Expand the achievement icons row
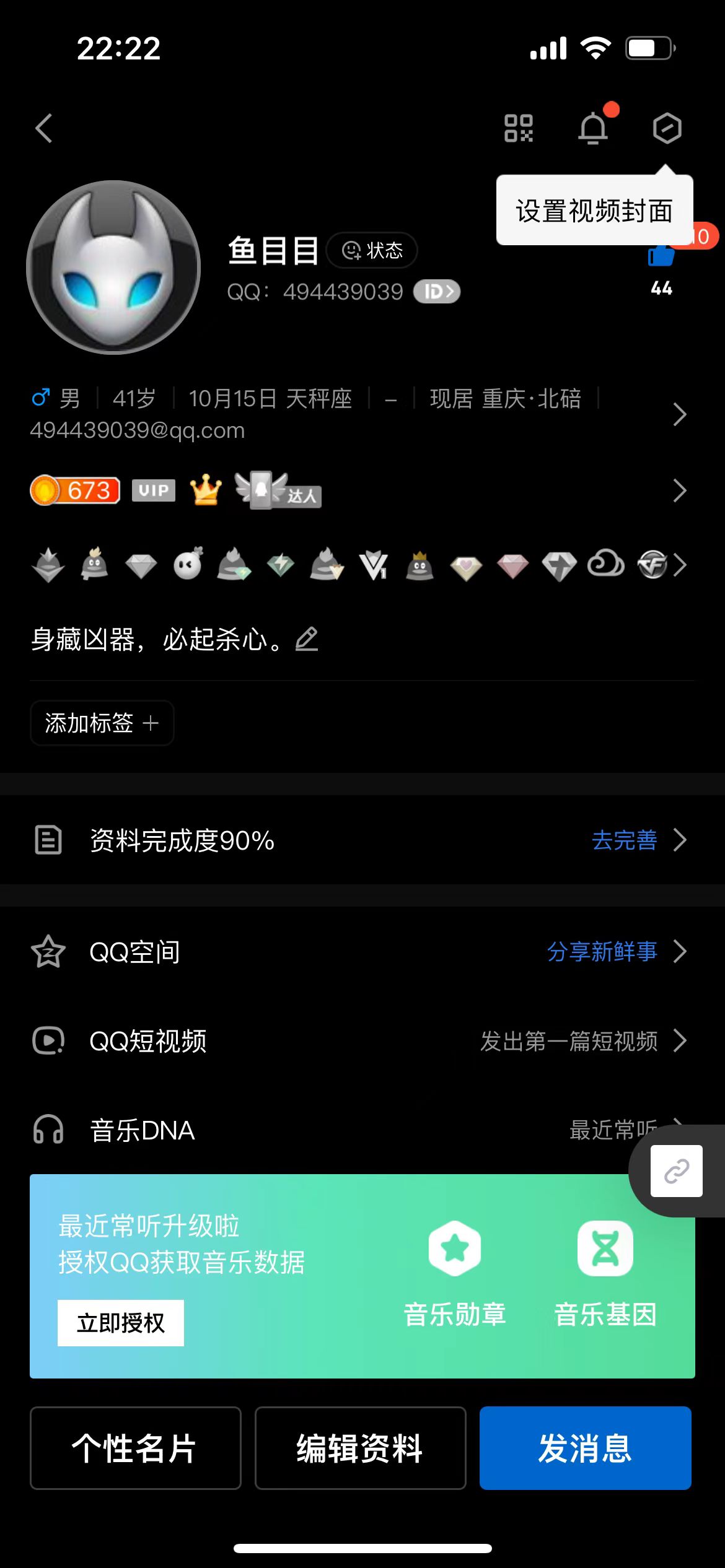The image size is (725, 1568). [x=680, y=565]
